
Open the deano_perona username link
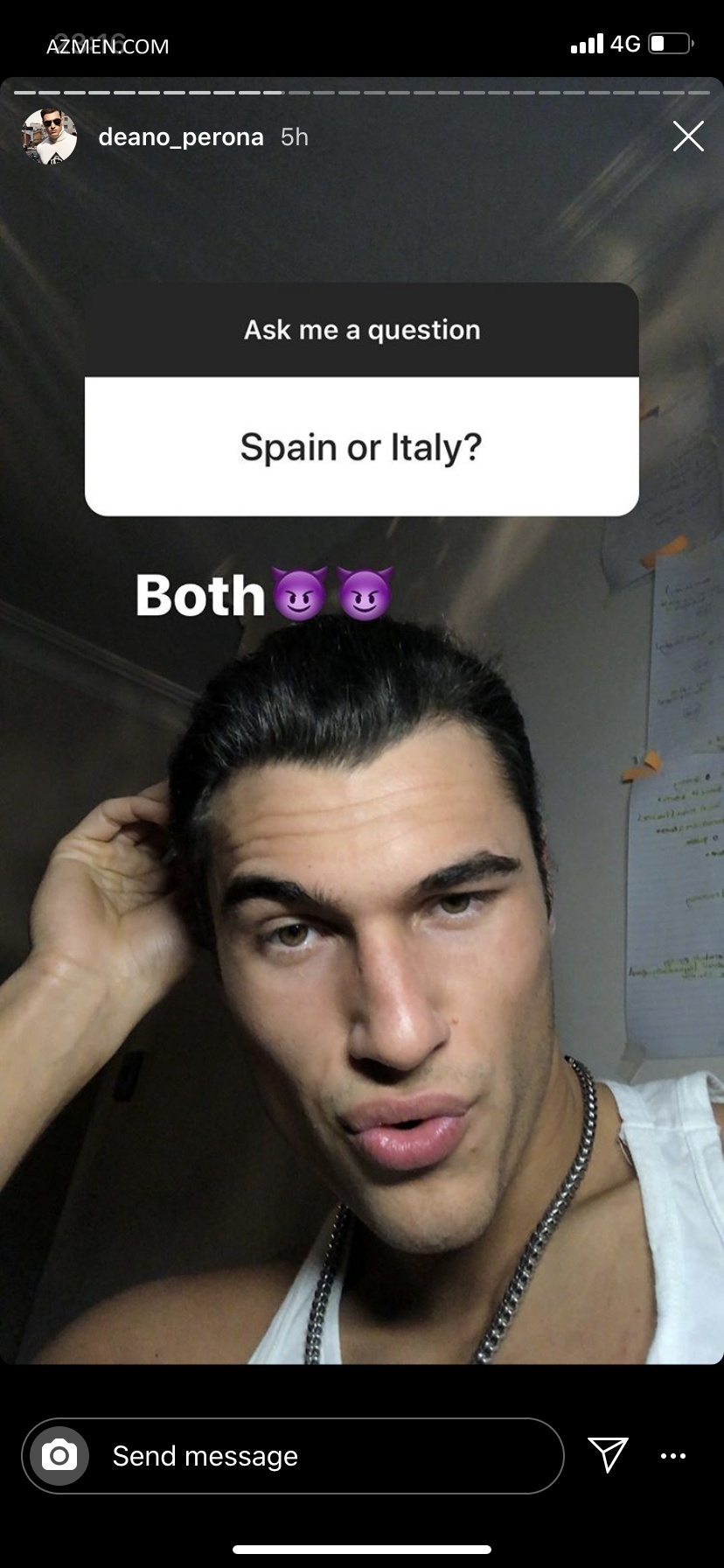pos(181,136)
